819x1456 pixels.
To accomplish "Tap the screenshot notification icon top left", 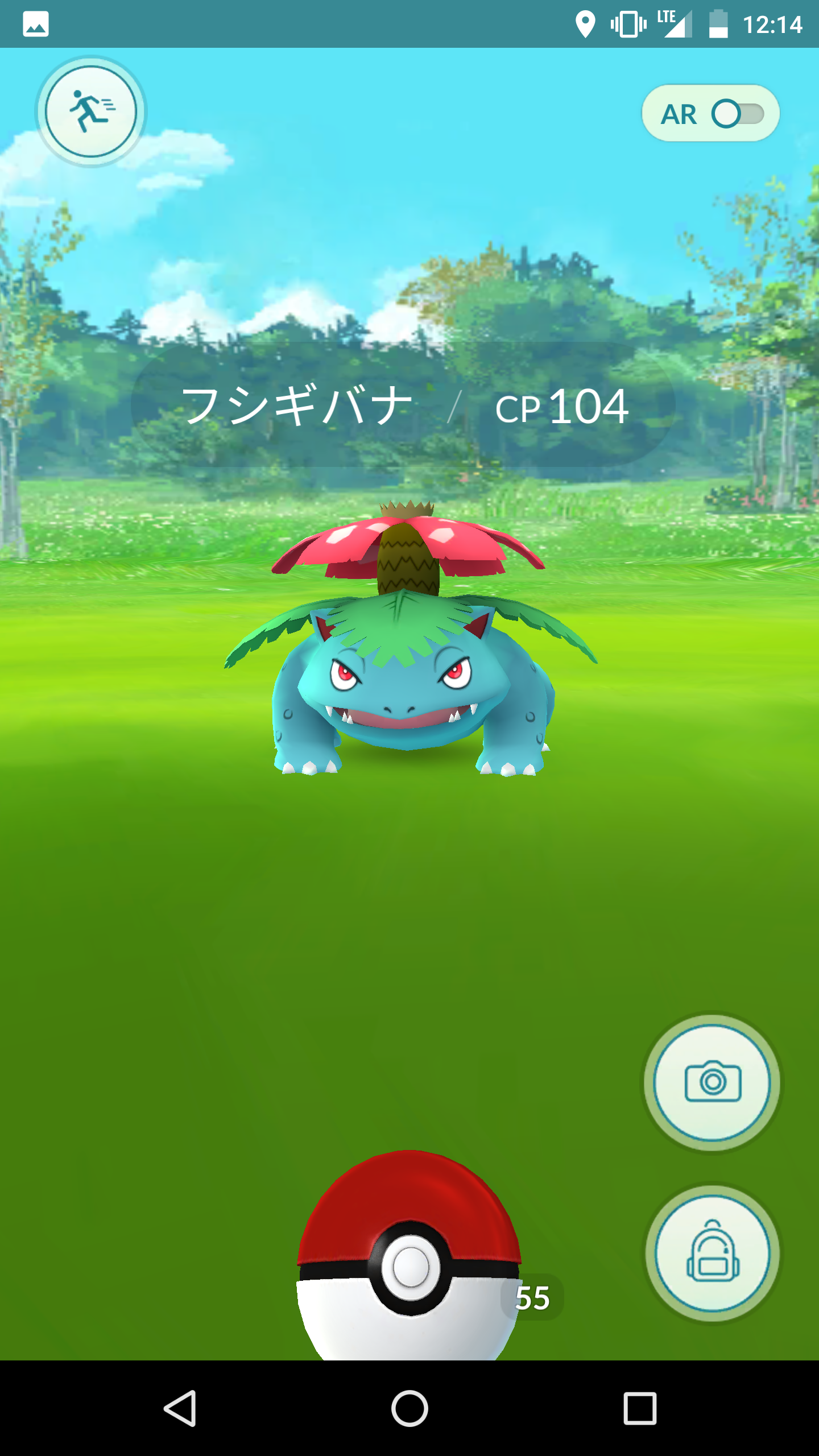I will point(35,24).
